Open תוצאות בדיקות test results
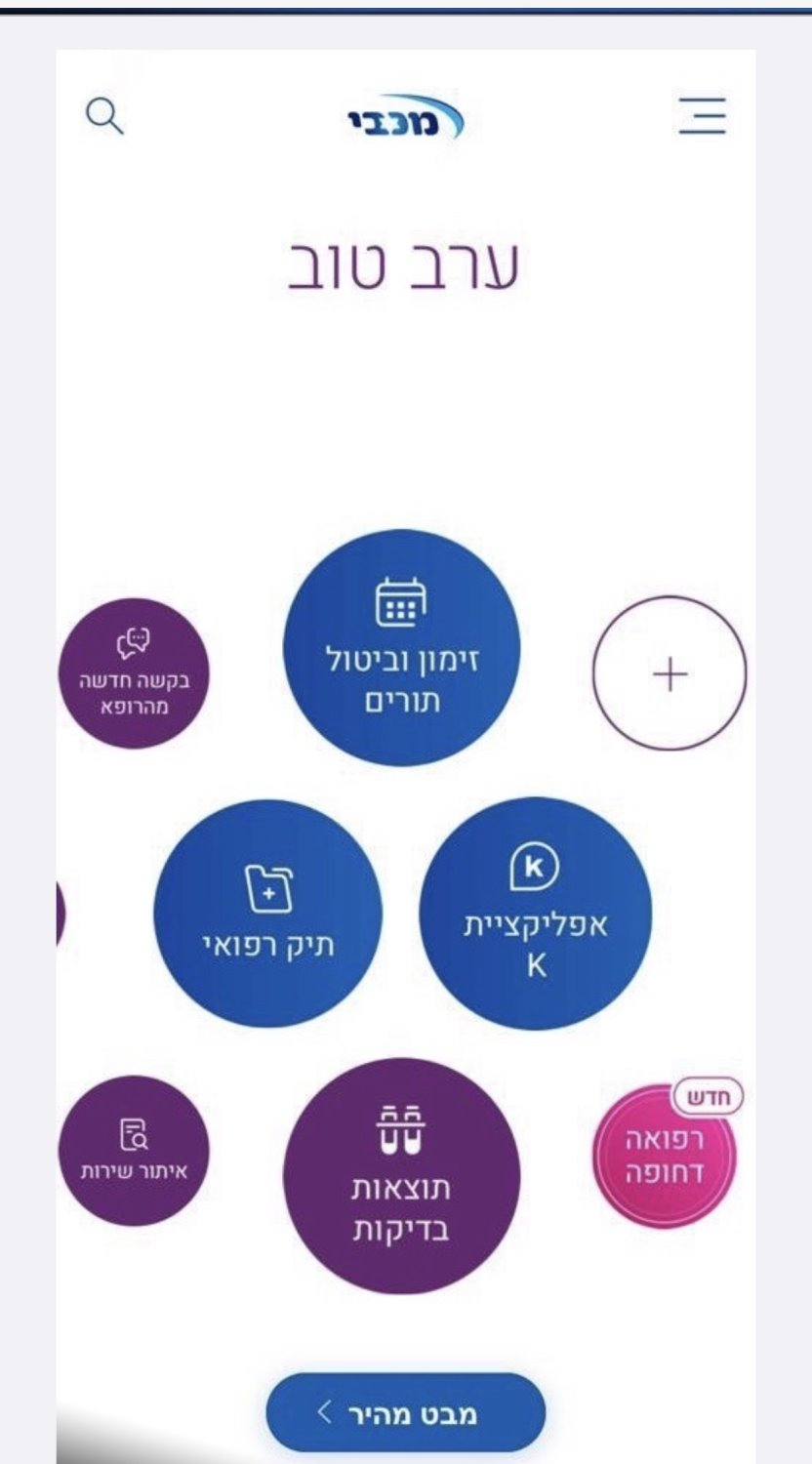 pos(401,1175)
